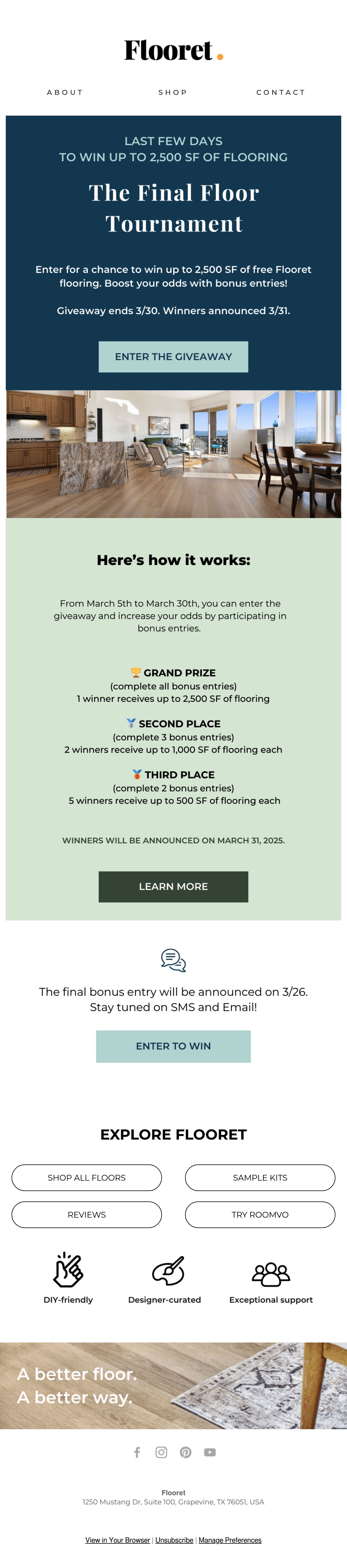Tap the LEARN MORE button

173,886
